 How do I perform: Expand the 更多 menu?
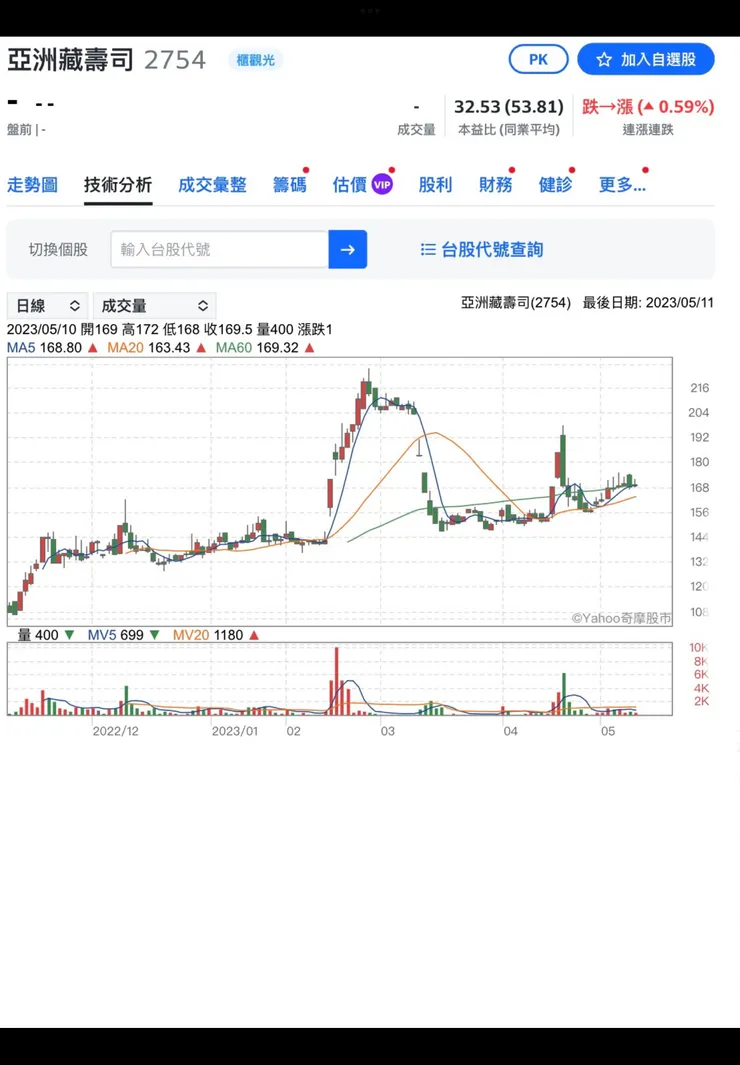coord(622,185)
